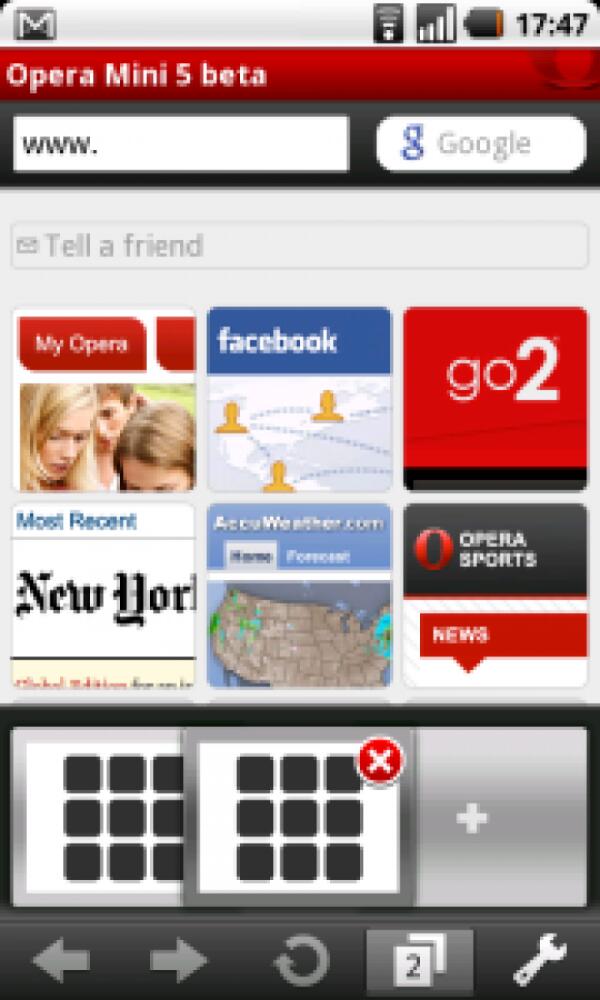Tap the Tell a friend field

[300, 245]
